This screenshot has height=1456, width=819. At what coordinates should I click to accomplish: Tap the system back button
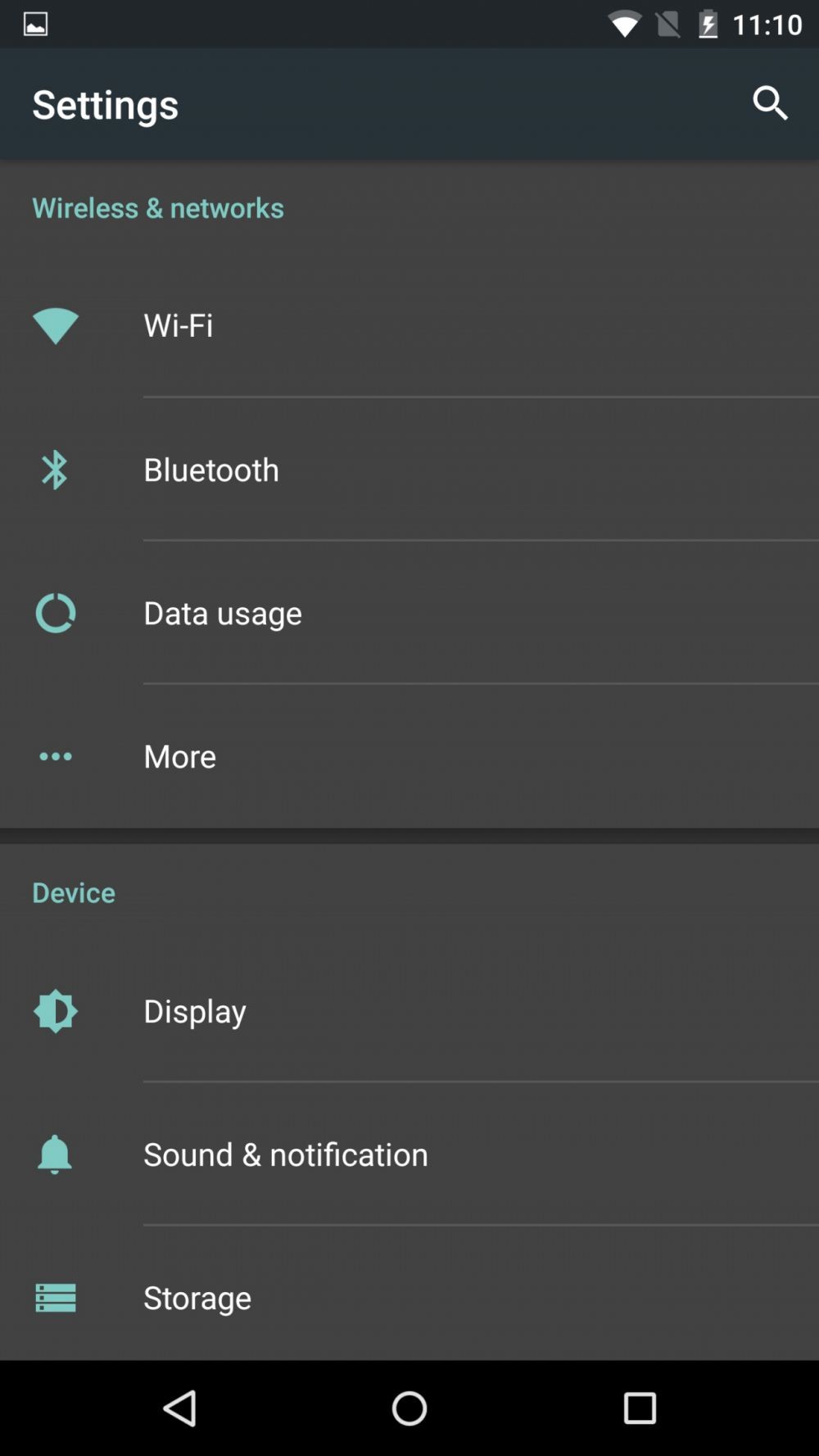pos(179,1408)
